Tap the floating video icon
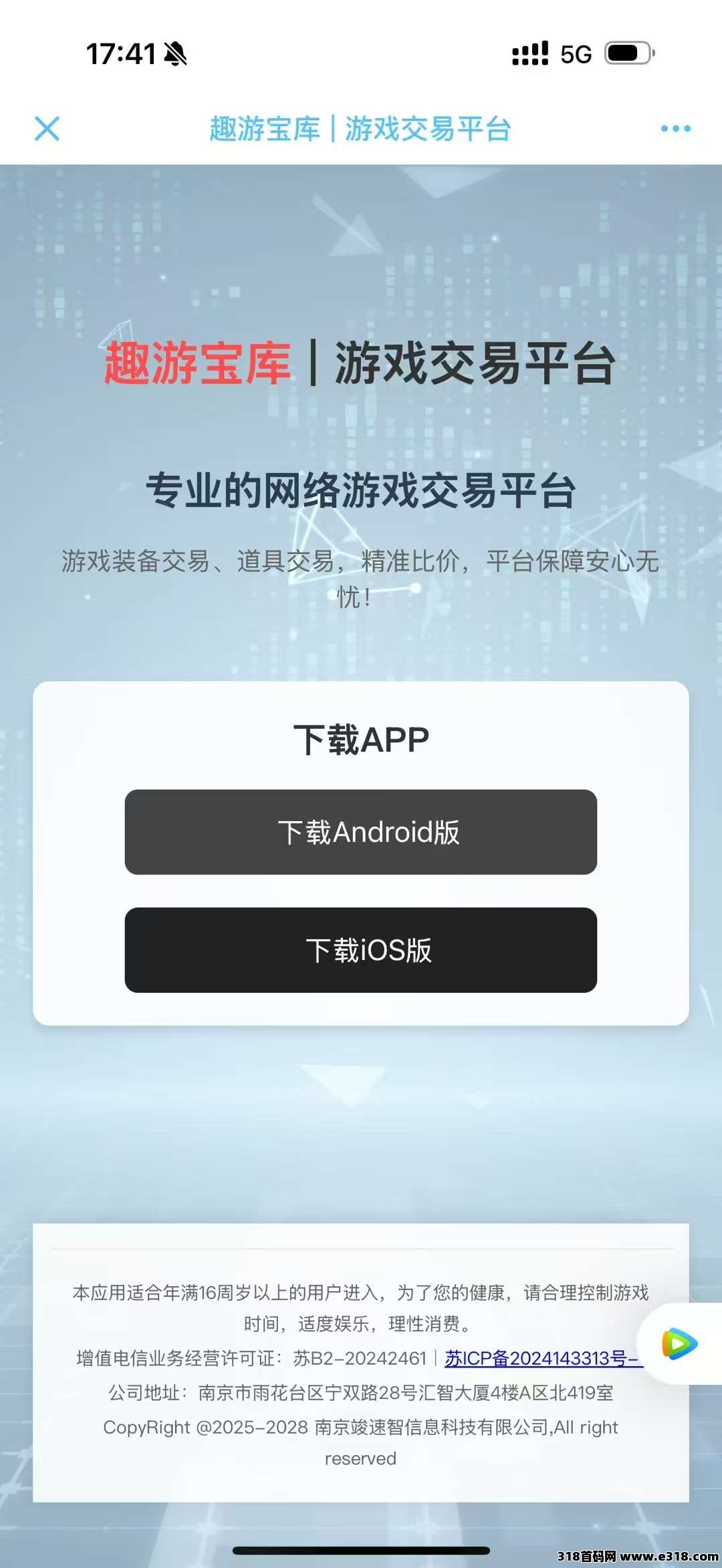722x1568 pixels. pos(679,1344)
